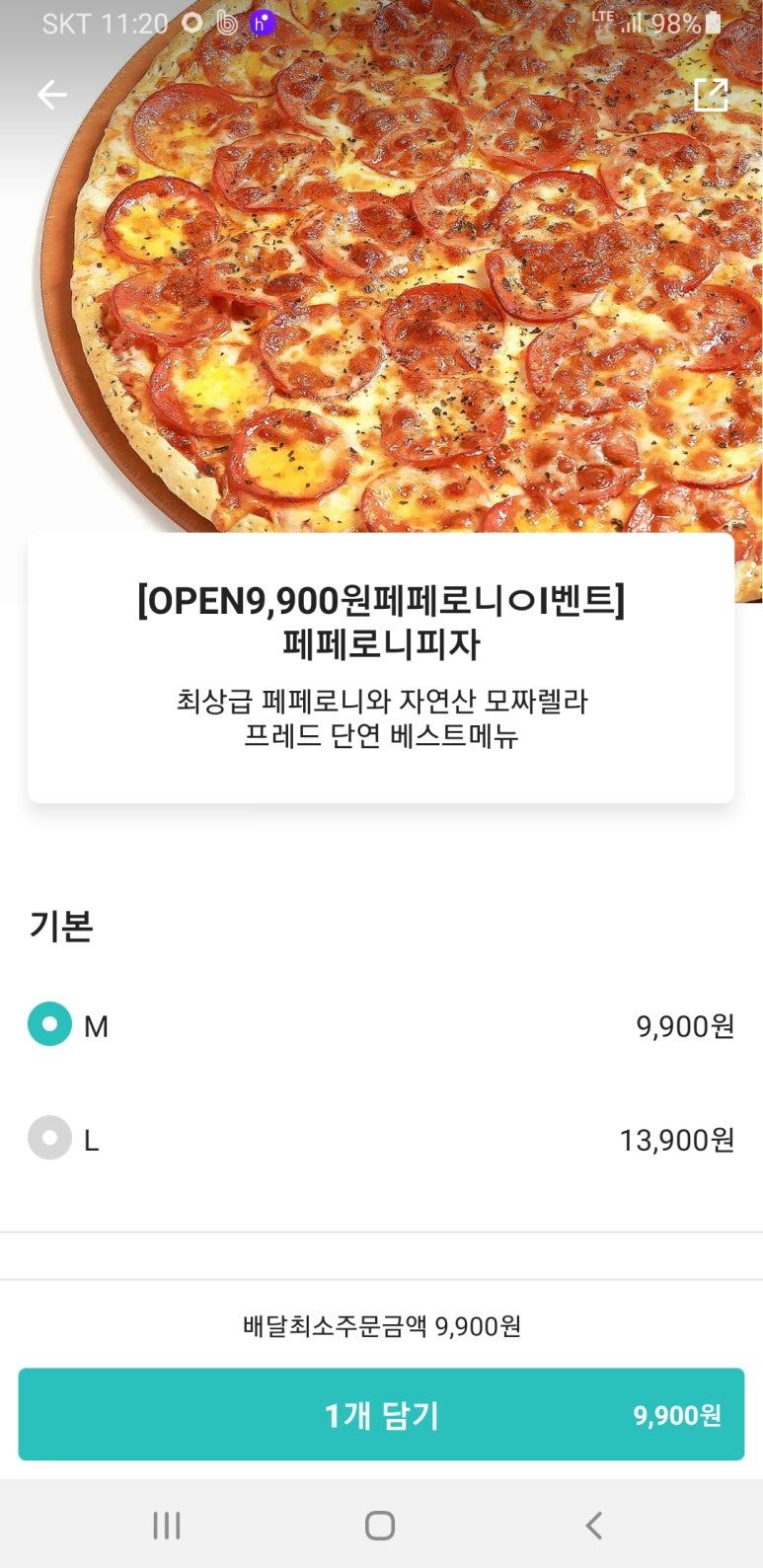
Task: Share this pepperoni pizza menu item
Action: point(711,95)
